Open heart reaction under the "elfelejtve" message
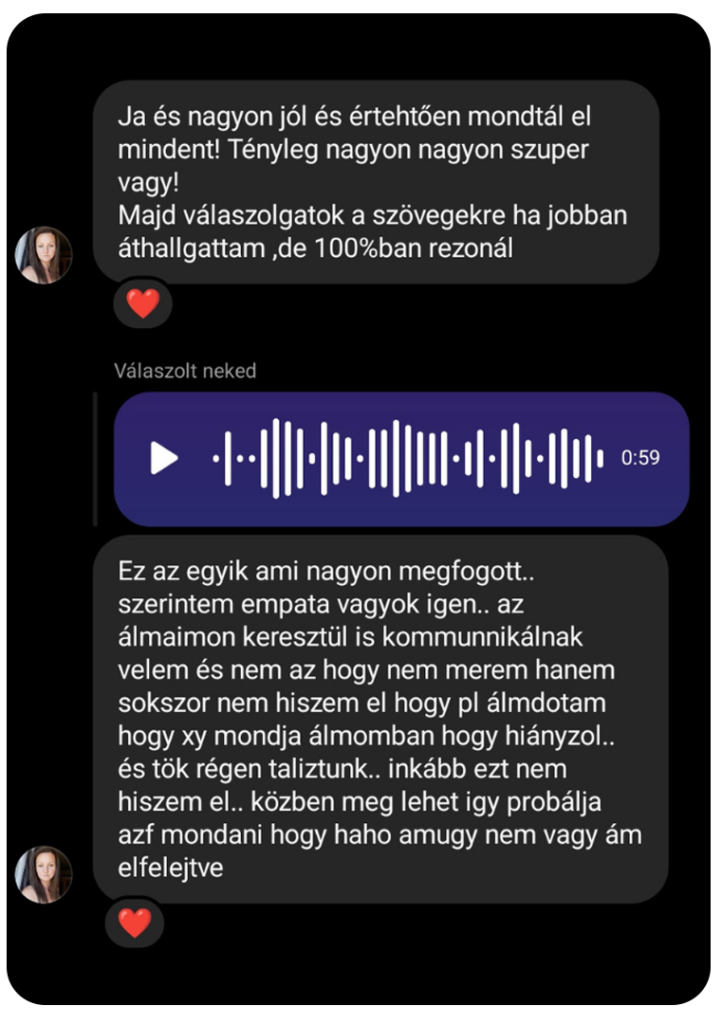Viewport: 722px width, 1024px height. (x=134, y=922)
